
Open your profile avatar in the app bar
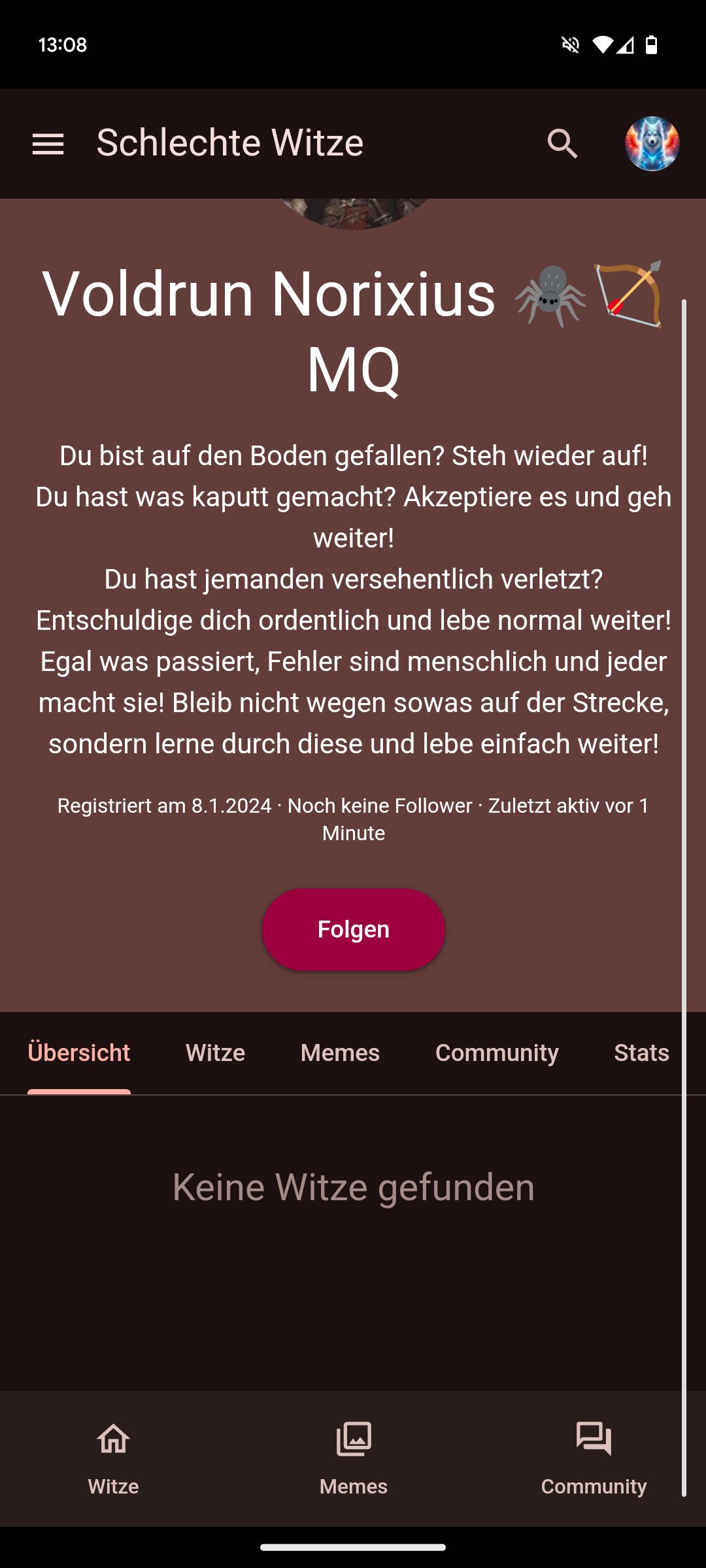pyautogui.click(x=652, y=144)
